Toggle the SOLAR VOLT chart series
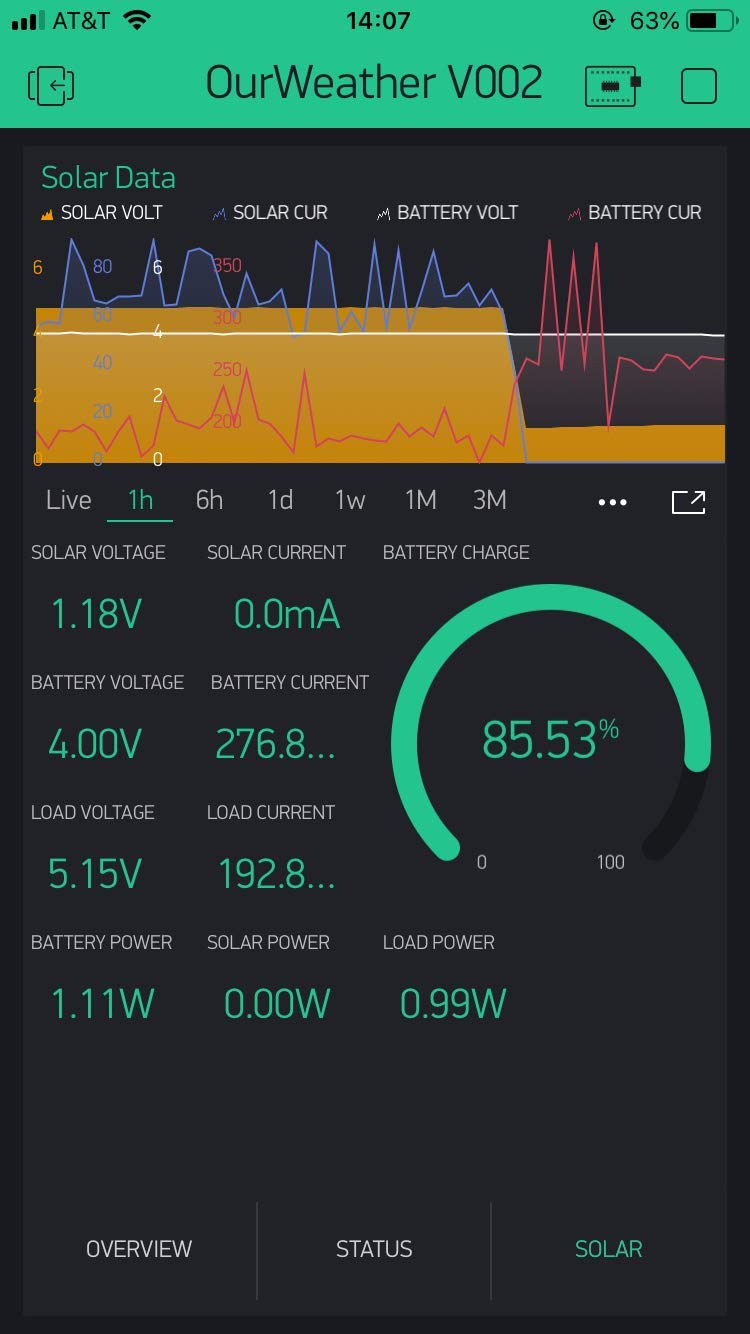750x1334 pixels. point(100,212)
